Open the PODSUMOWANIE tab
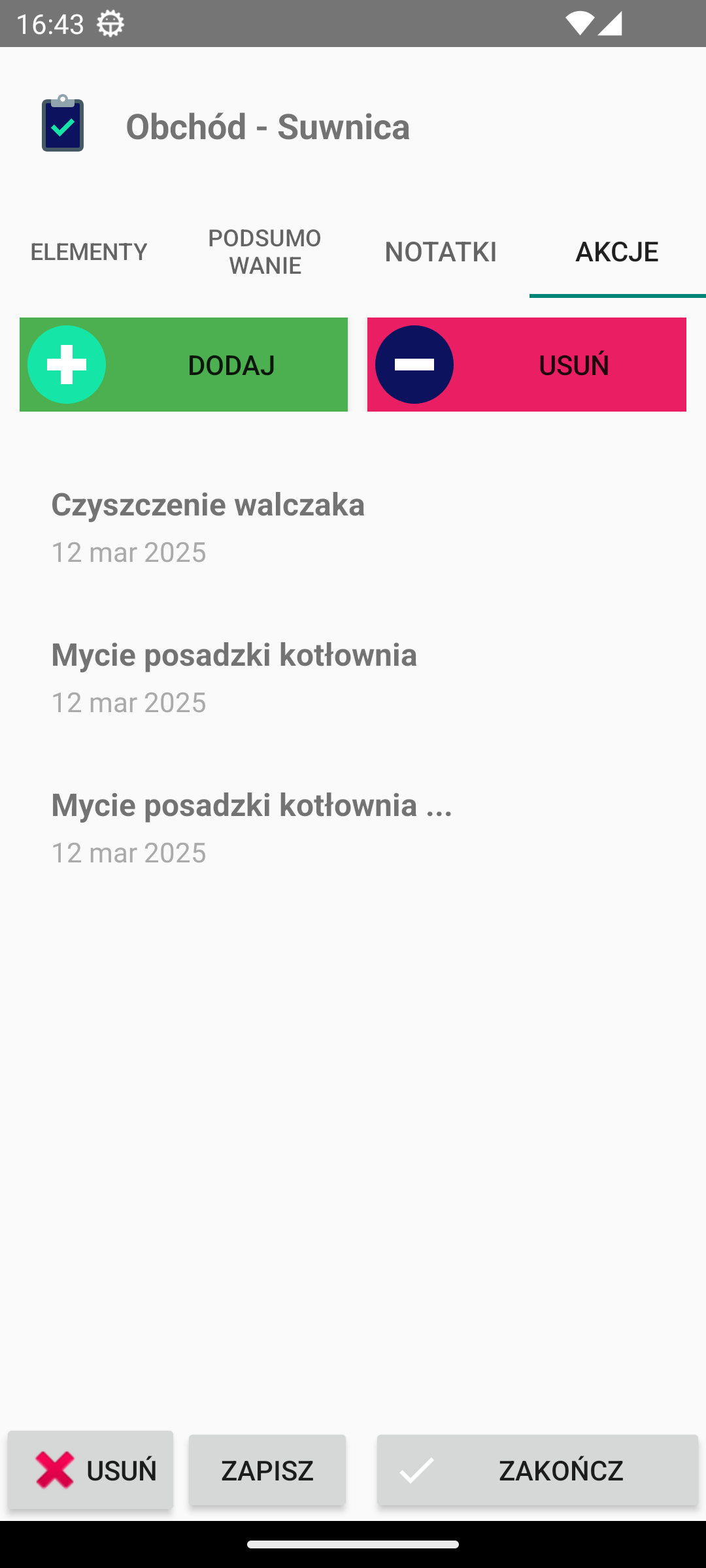706x1568 pixels. point(263,252)
